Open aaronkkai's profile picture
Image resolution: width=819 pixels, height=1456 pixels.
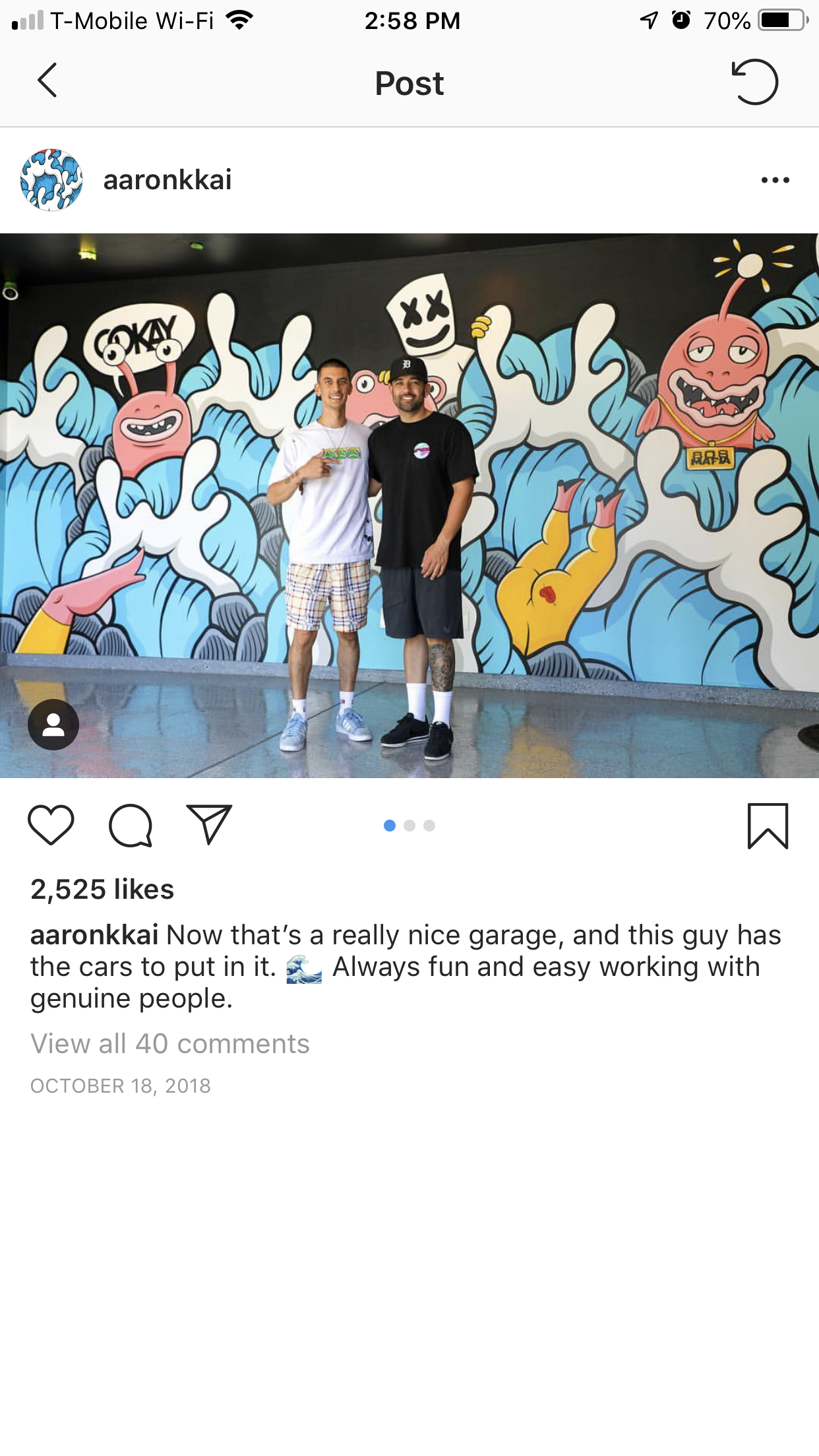pos(51,180)
